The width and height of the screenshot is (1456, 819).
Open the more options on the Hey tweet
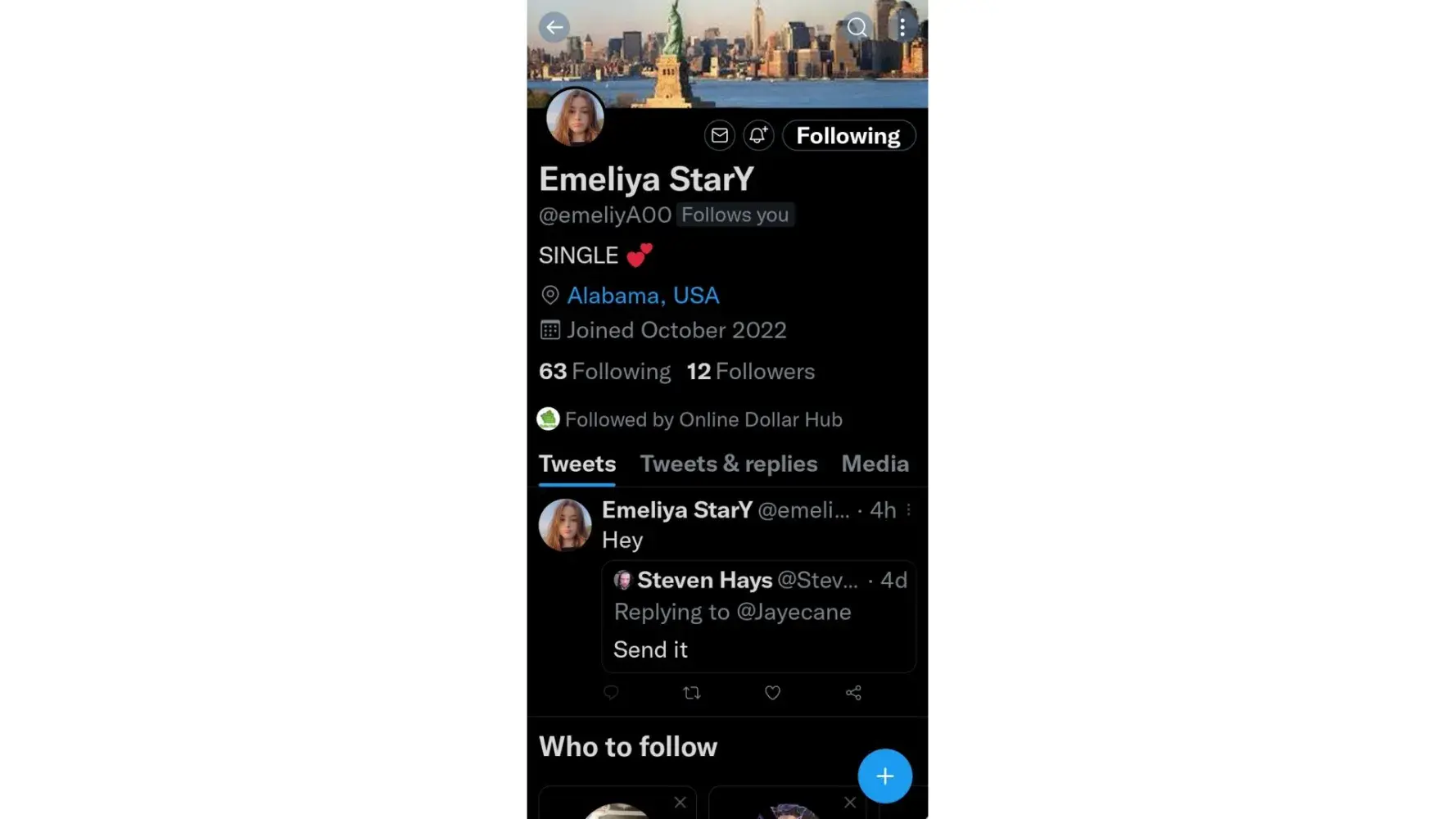click(x=908, y=509)
